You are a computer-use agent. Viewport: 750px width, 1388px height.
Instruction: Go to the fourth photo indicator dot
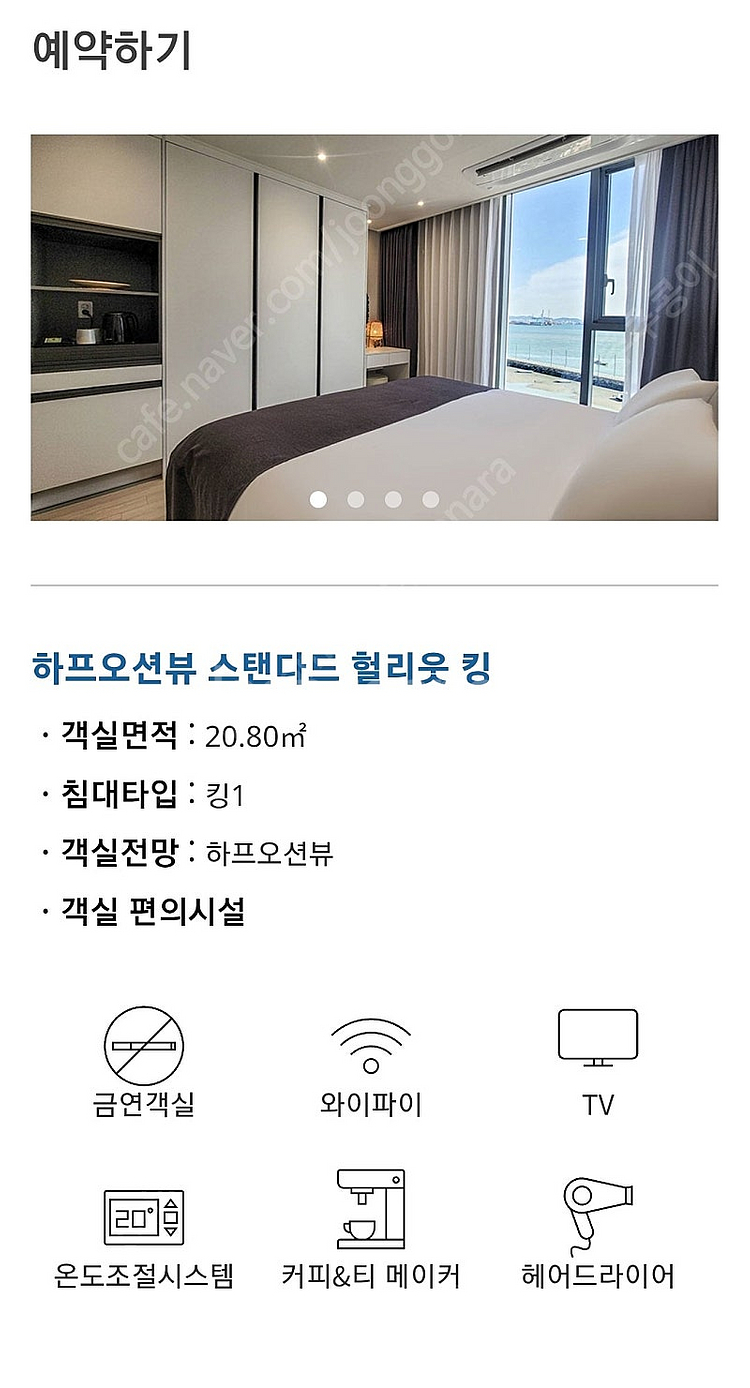click(430, 499)
